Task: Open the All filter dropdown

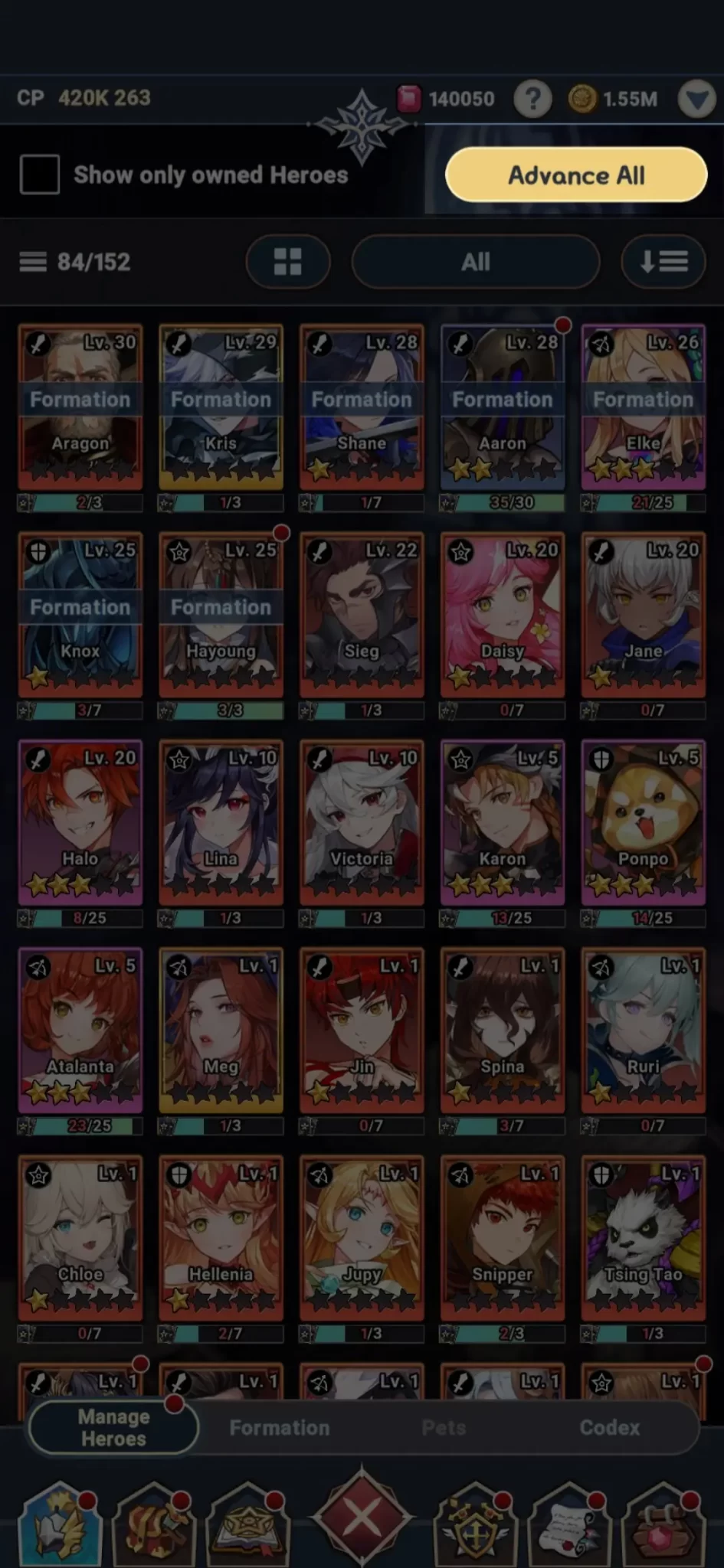Action: [x=475, y=262]
